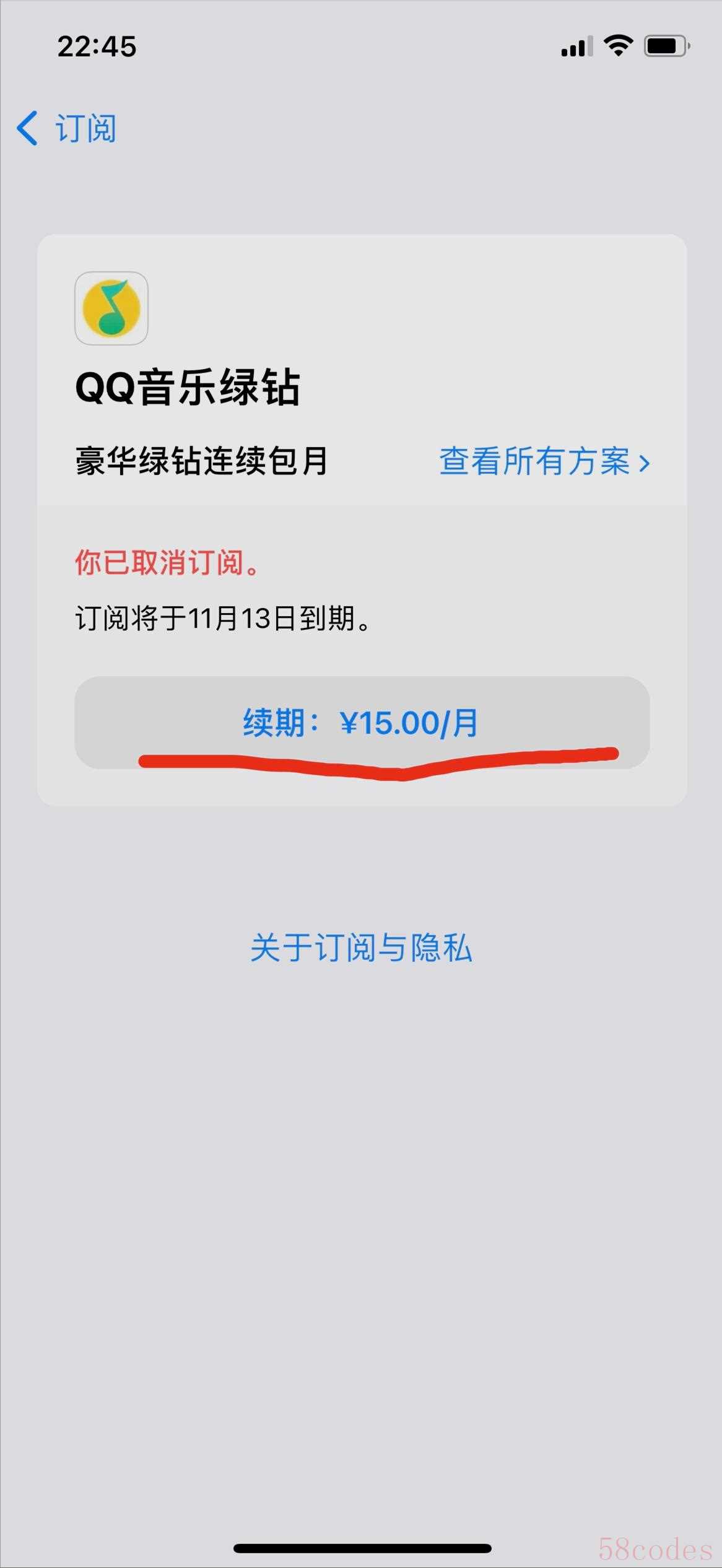Open 关于订阅与隐私 link

coord(361,947)
